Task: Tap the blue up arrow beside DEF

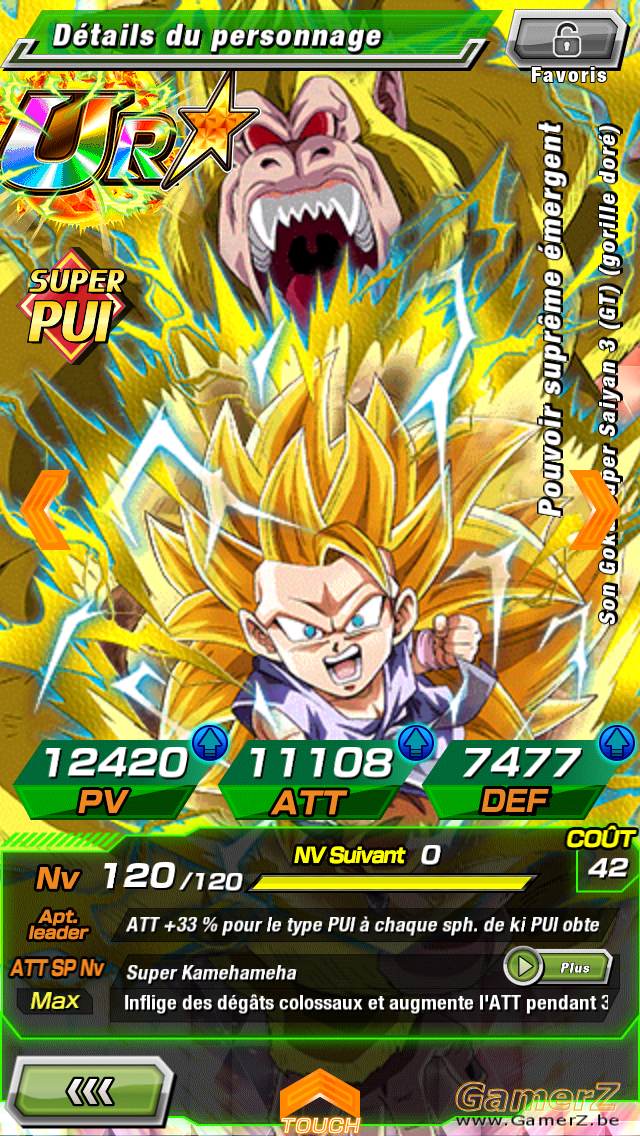Action: pyautogui.click(x=617, y=741)
